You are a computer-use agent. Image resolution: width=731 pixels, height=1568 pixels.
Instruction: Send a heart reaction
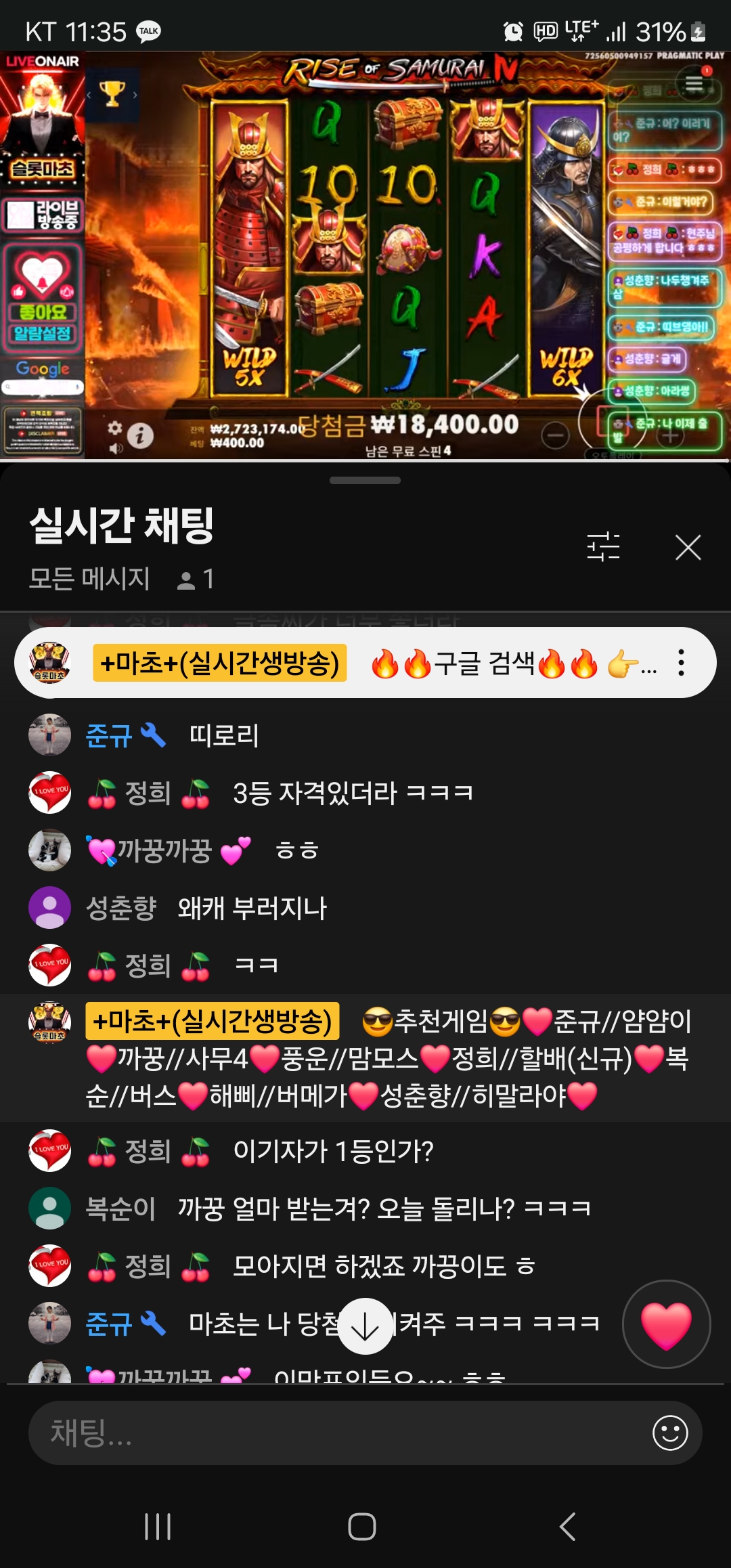[666, 1324]
